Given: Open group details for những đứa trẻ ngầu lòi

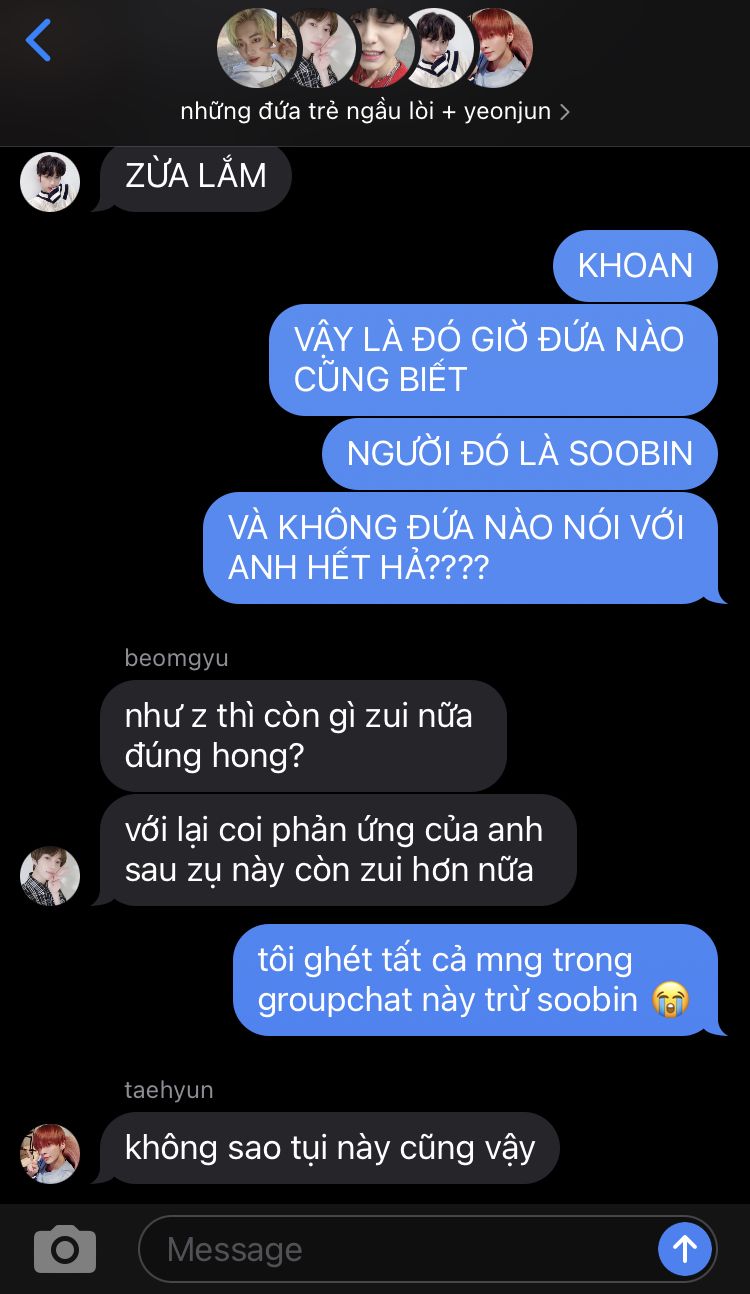Looking at the screenshot, I should [x=375, y=111].
